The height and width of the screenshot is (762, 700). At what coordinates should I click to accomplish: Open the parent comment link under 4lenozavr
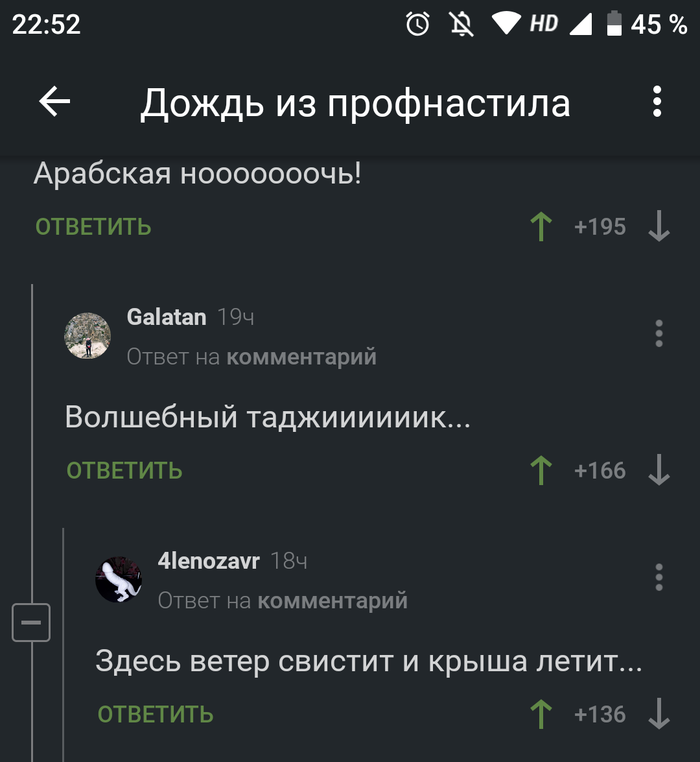click(x=332, y=601)
